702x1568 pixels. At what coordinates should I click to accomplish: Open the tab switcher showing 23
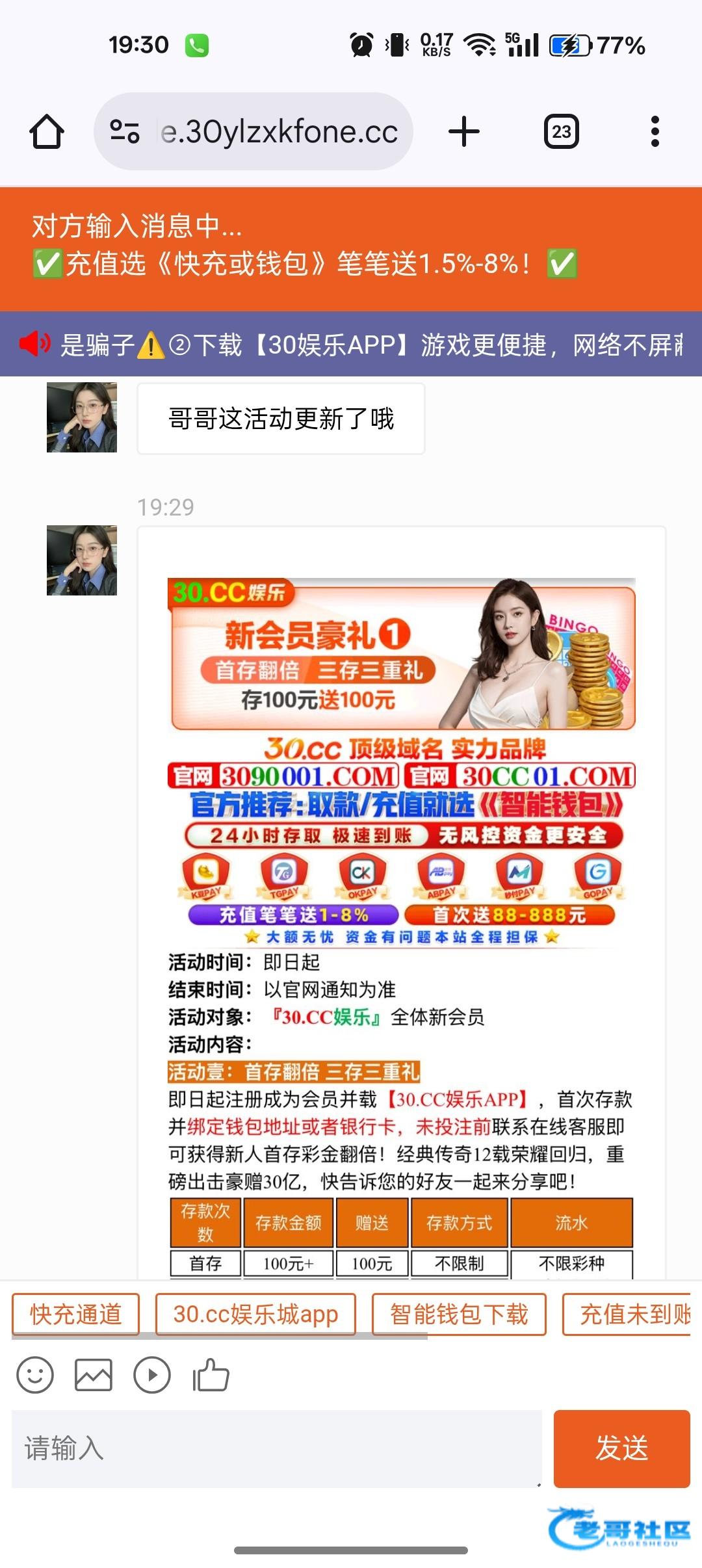tap(562, 132)
